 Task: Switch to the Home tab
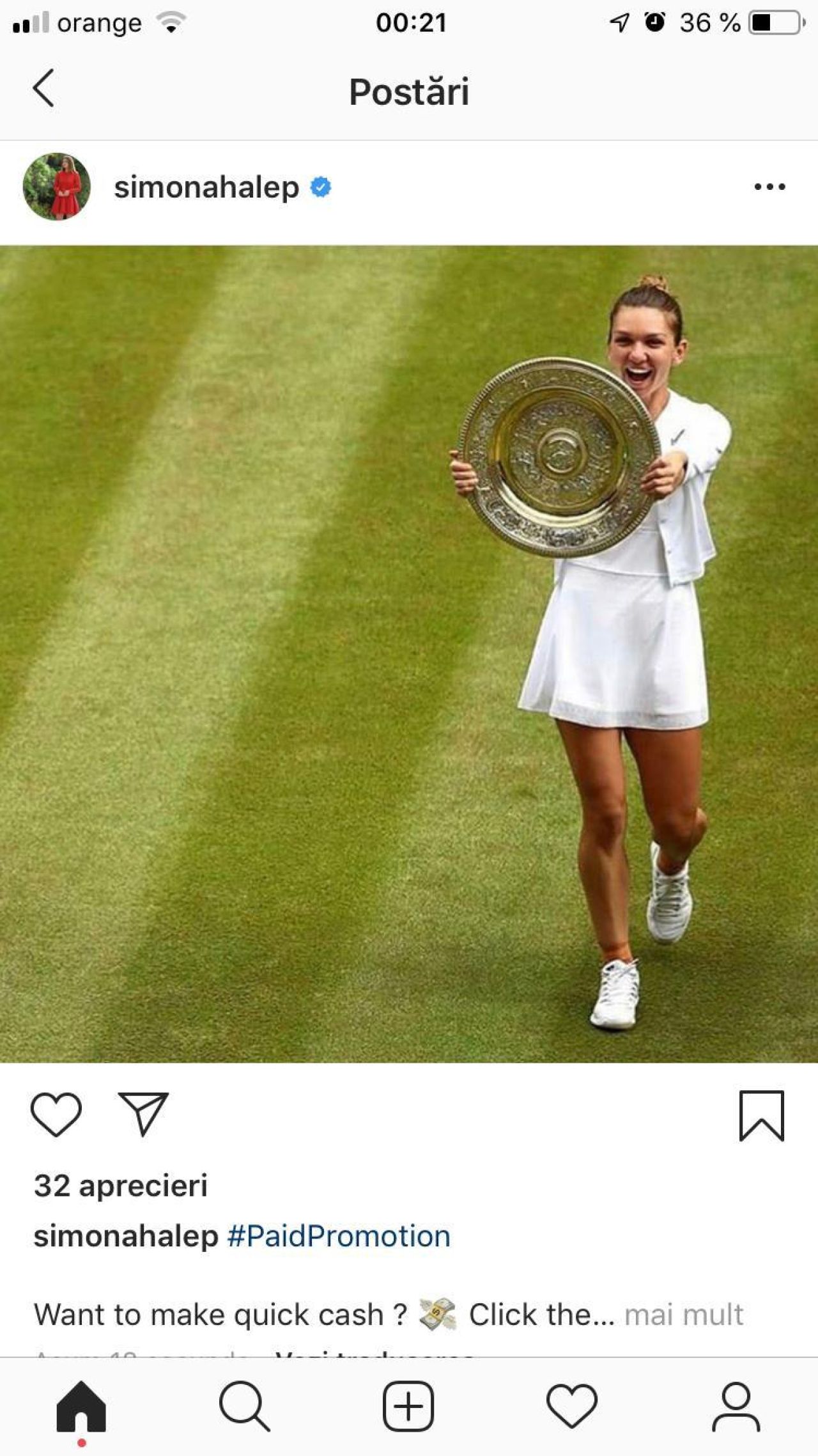tap(81, 1407)
